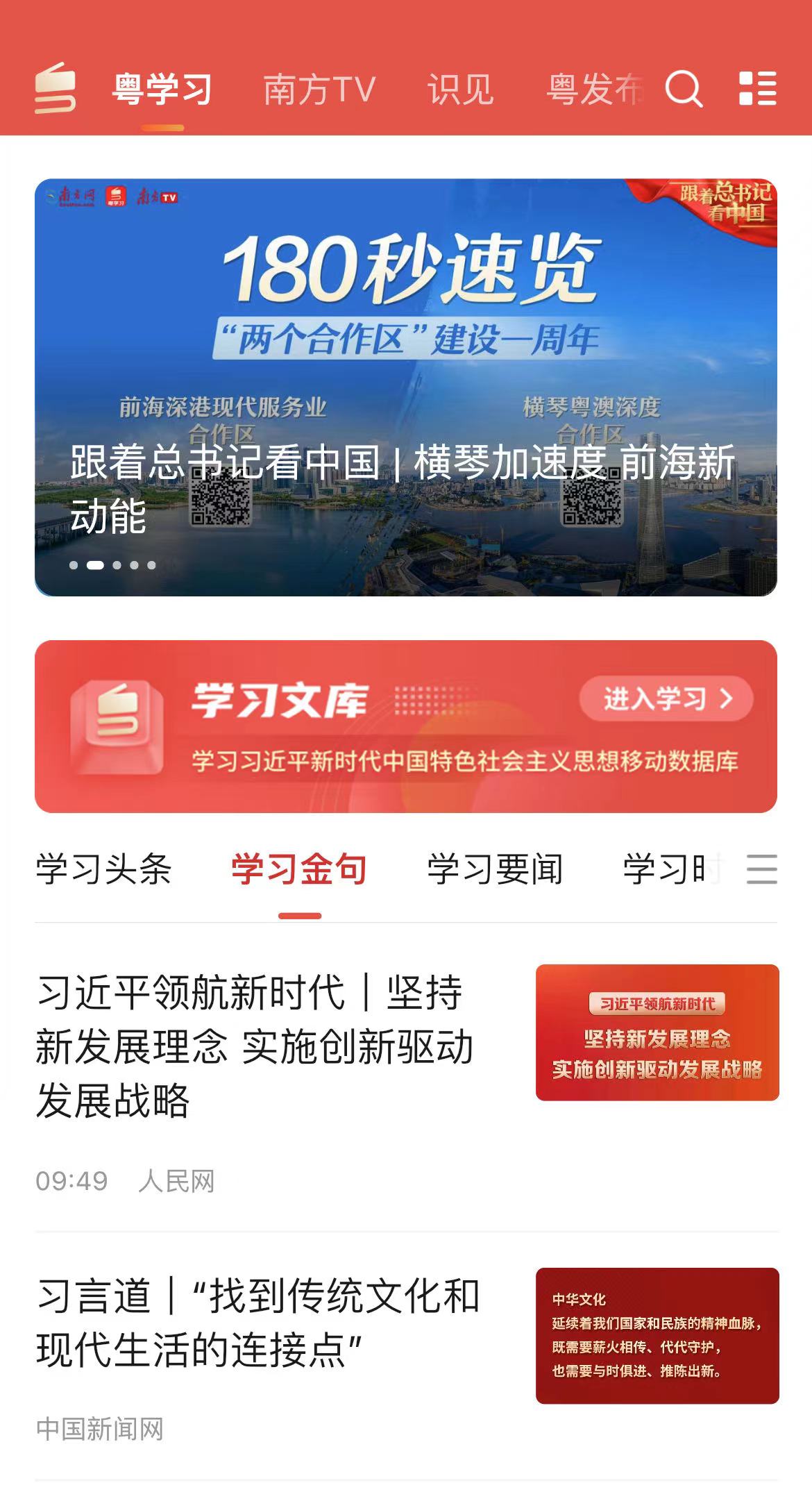
Task: Switch to 学习头条 sub-tab
Action: 104,870
